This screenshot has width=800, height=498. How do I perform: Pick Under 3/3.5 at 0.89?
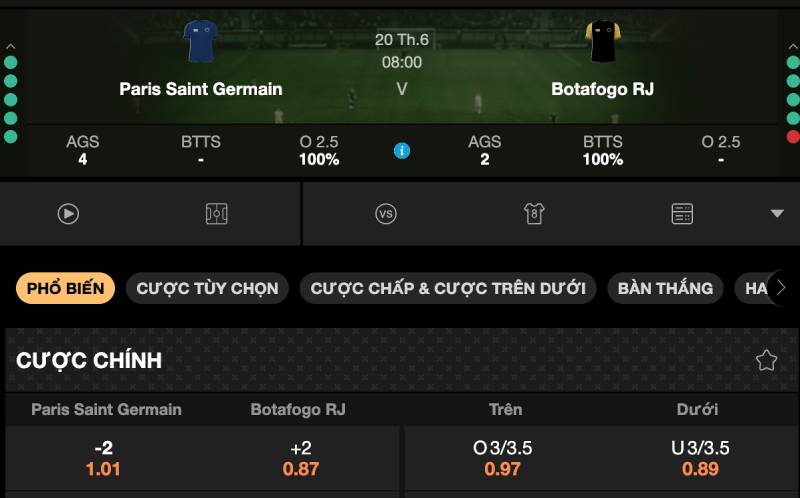click(700, 459)
